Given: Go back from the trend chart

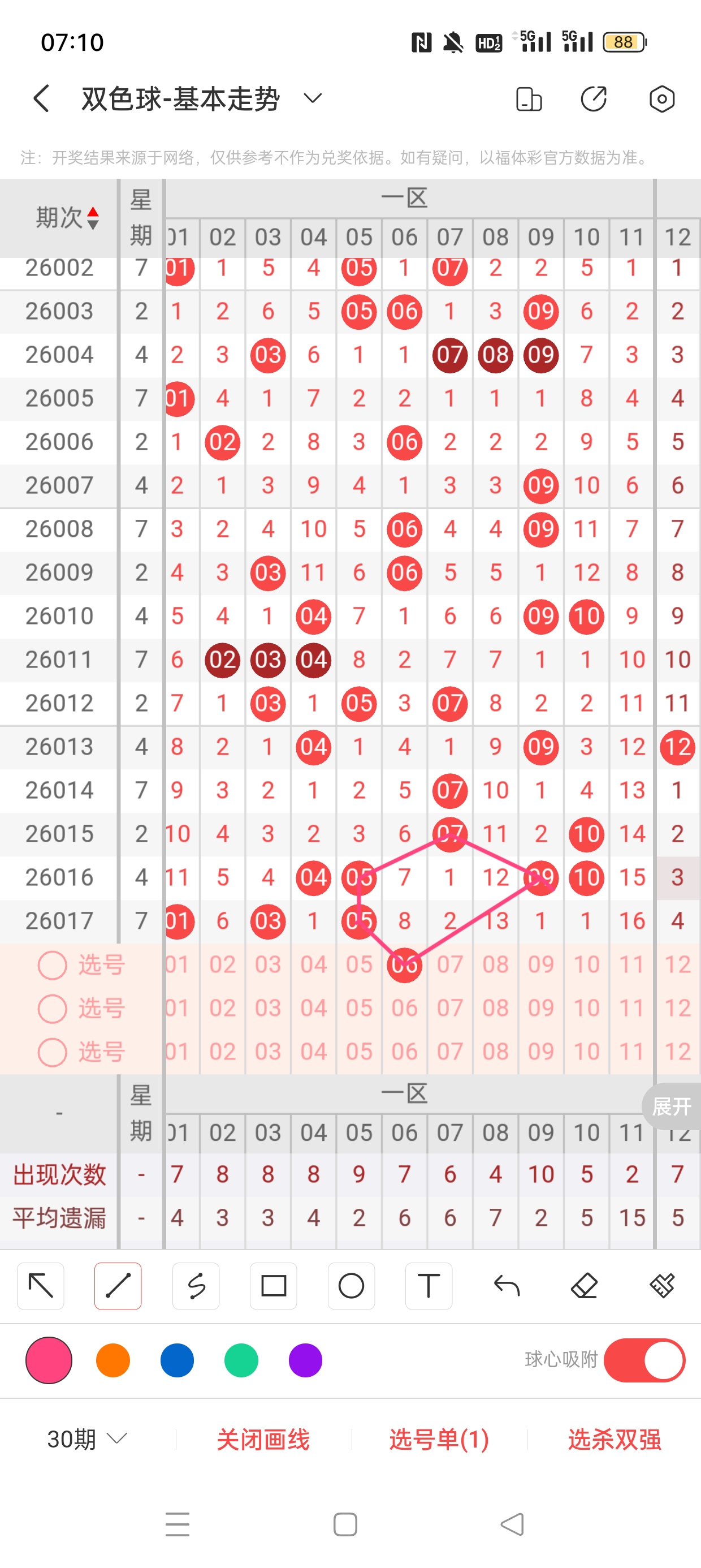Looking at the screenshot, I should [41, 98].
